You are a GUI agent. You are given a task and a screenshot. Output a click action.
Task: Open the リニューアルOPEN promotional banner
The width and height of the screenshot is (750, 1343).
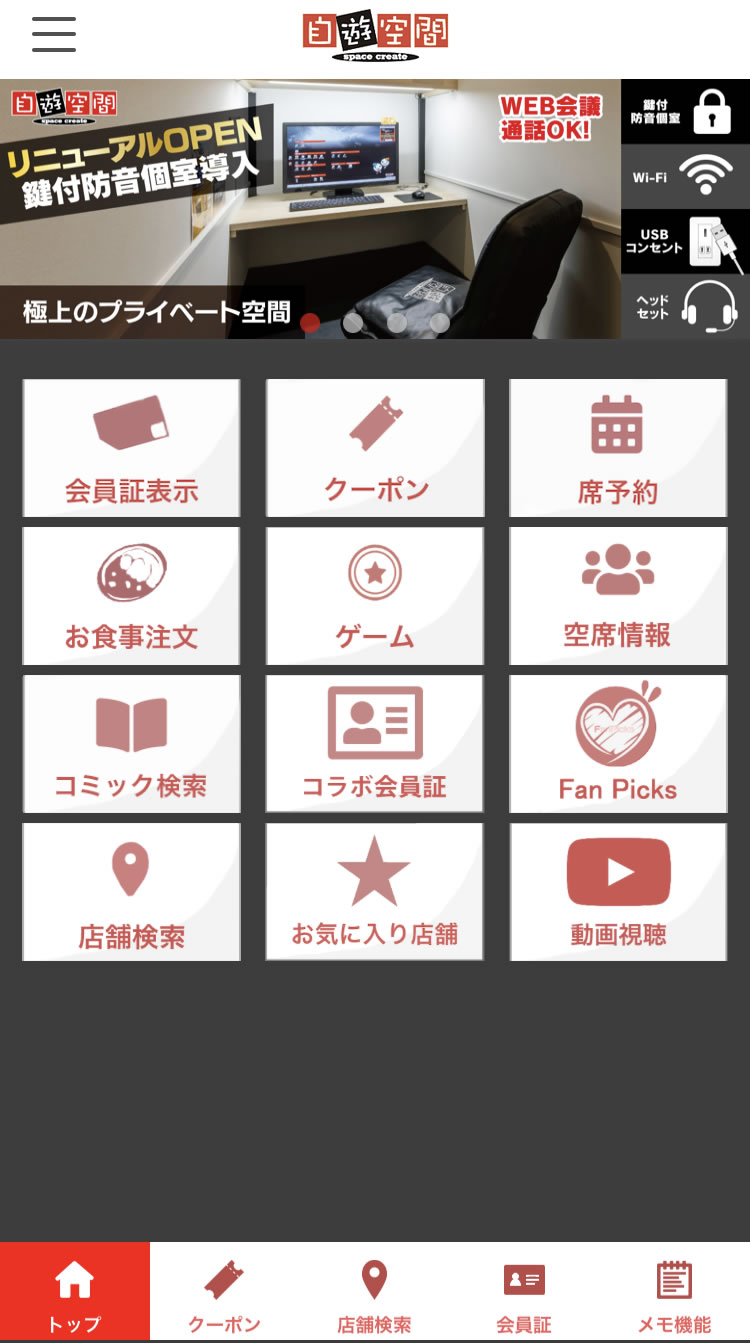pyautogui.click(x=310, y=200)
